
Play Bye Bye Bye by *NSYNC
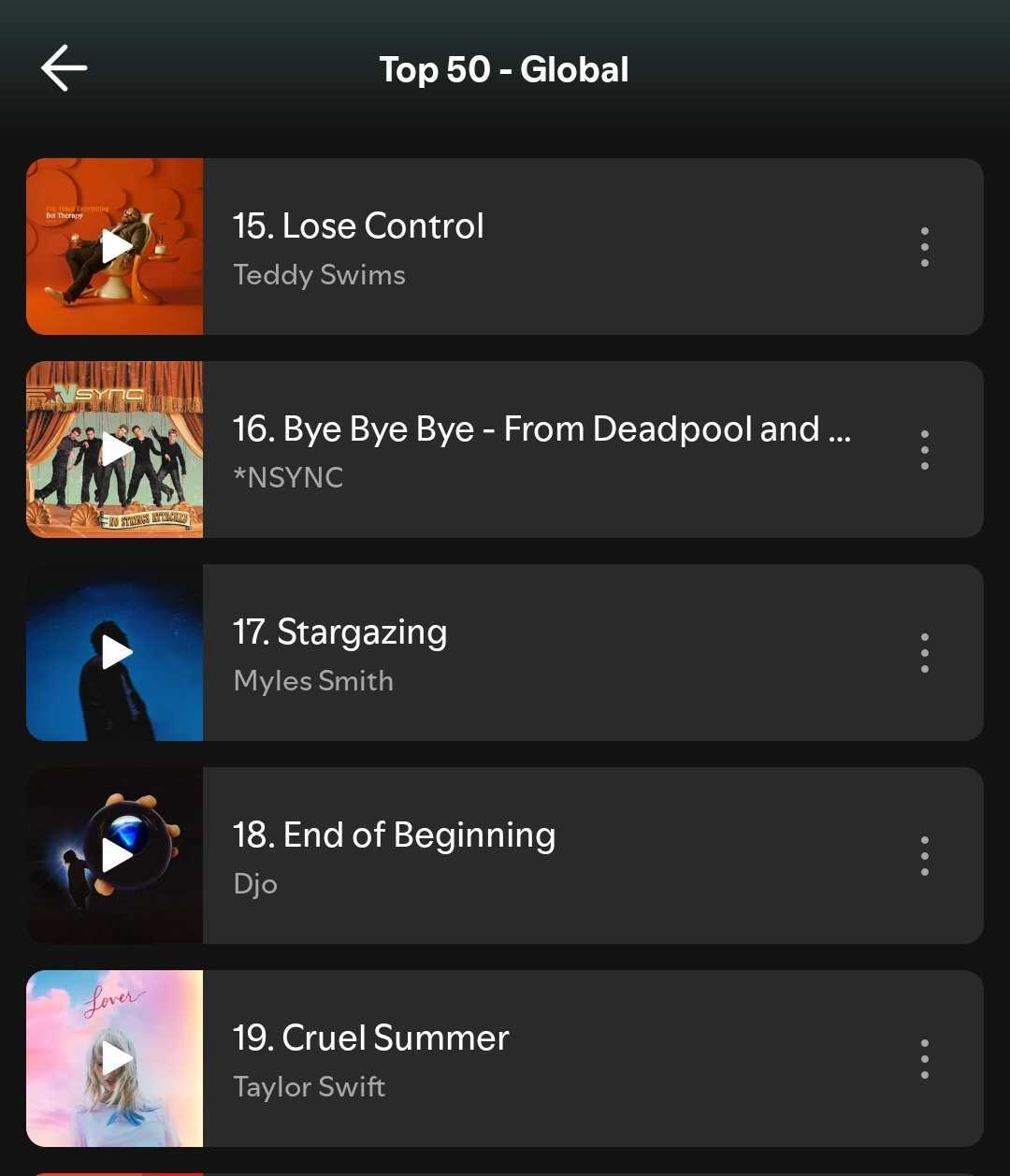pyautogui.click(x=115, y=449)
